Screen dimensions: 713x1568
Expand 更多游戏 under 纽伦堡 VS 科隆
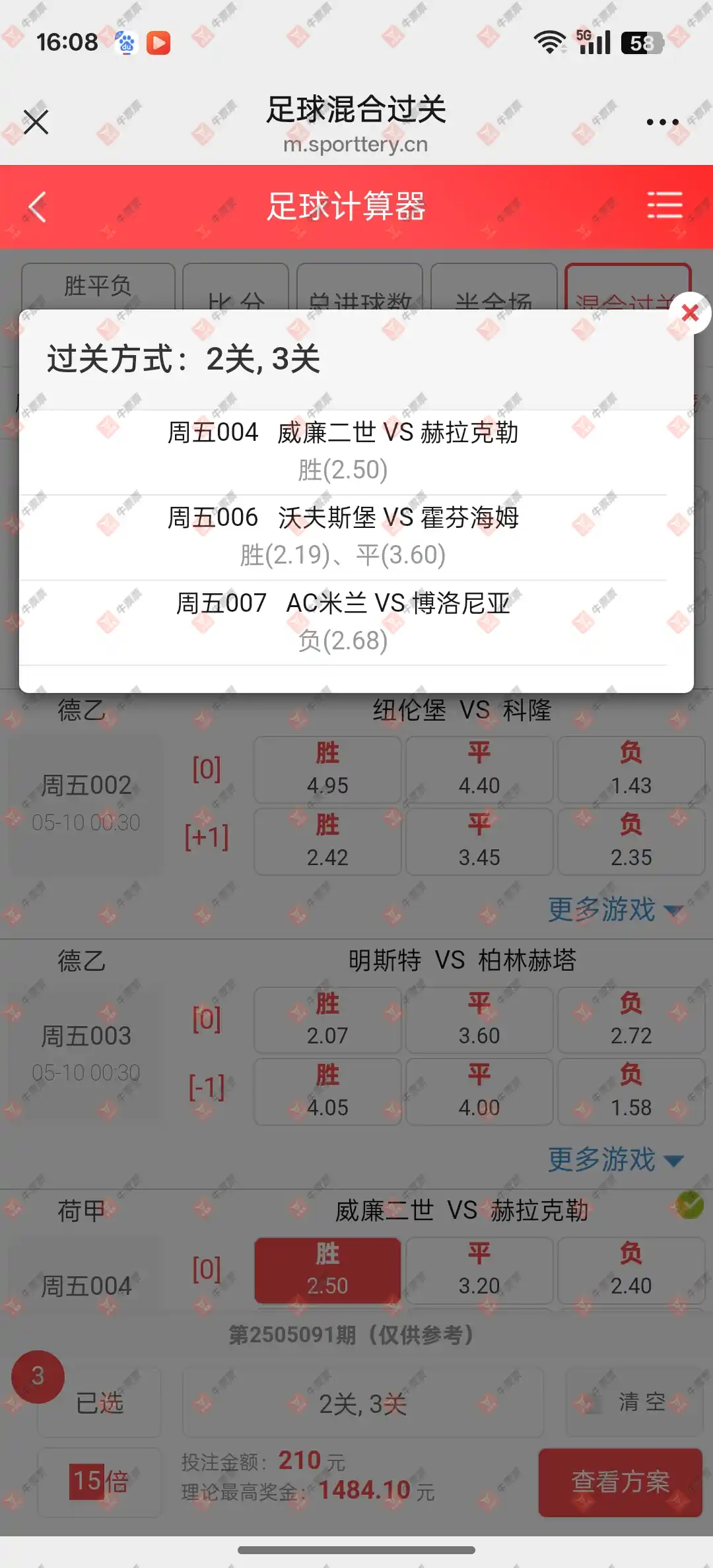pos(614,909)
